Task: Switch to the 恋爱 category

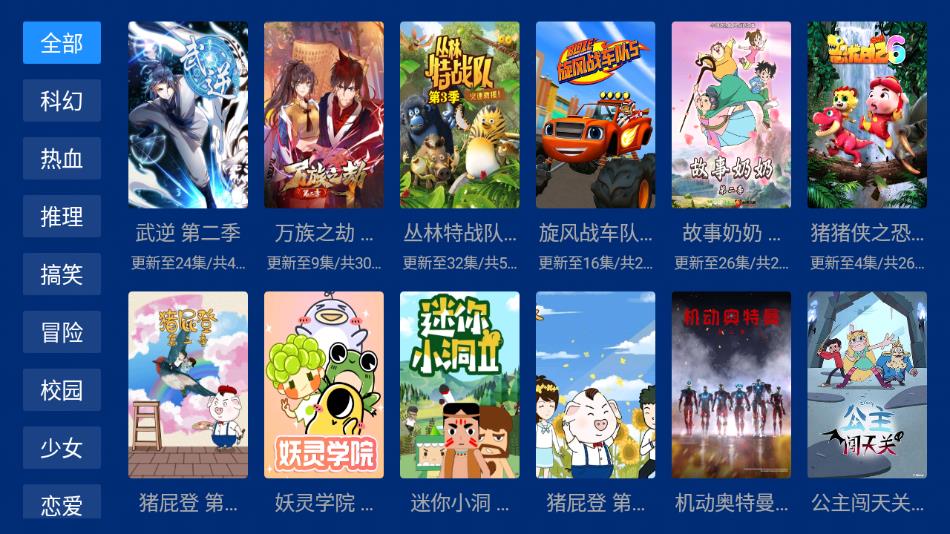Action: point(62,504)
